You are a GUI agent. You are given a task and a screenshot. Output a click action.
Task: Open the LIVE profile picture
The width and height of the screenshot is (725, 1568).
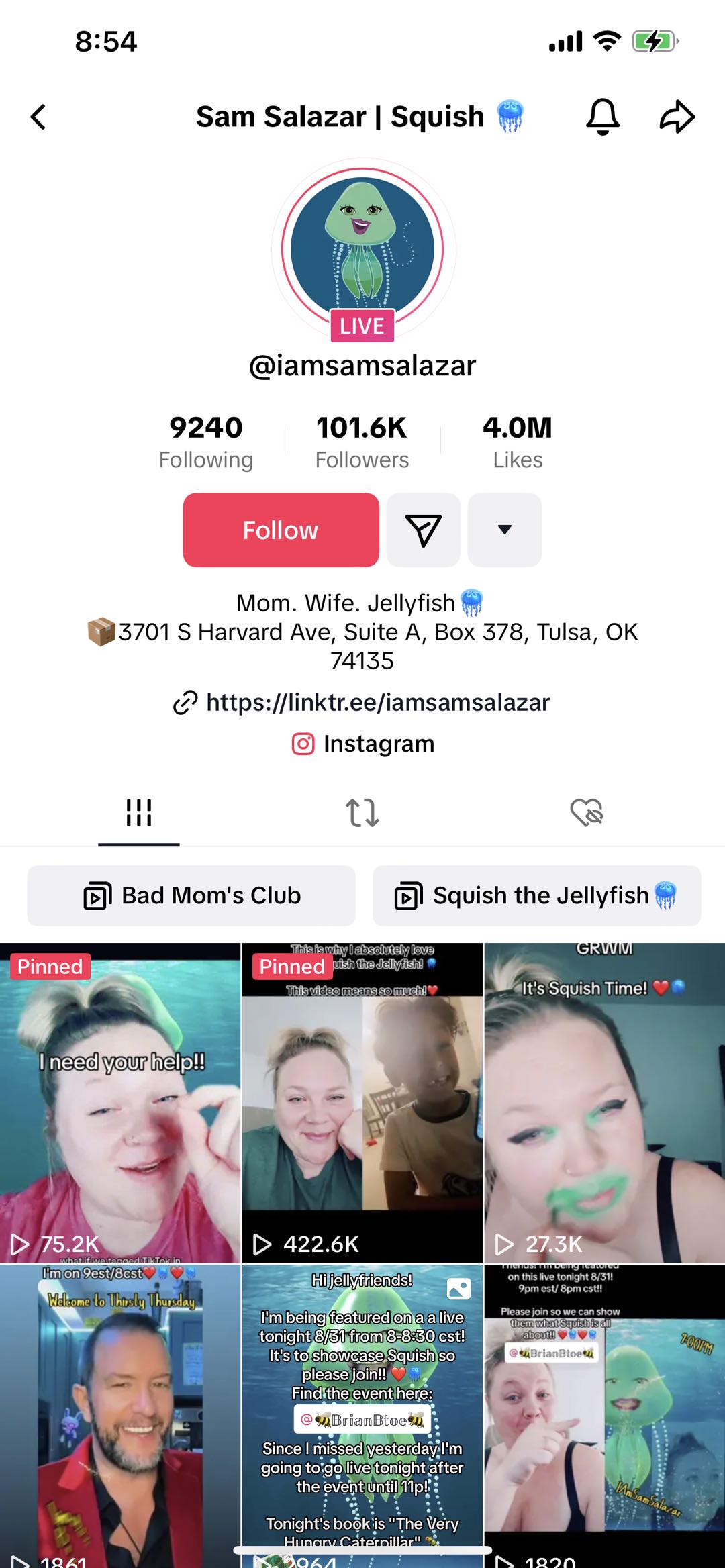362,250
